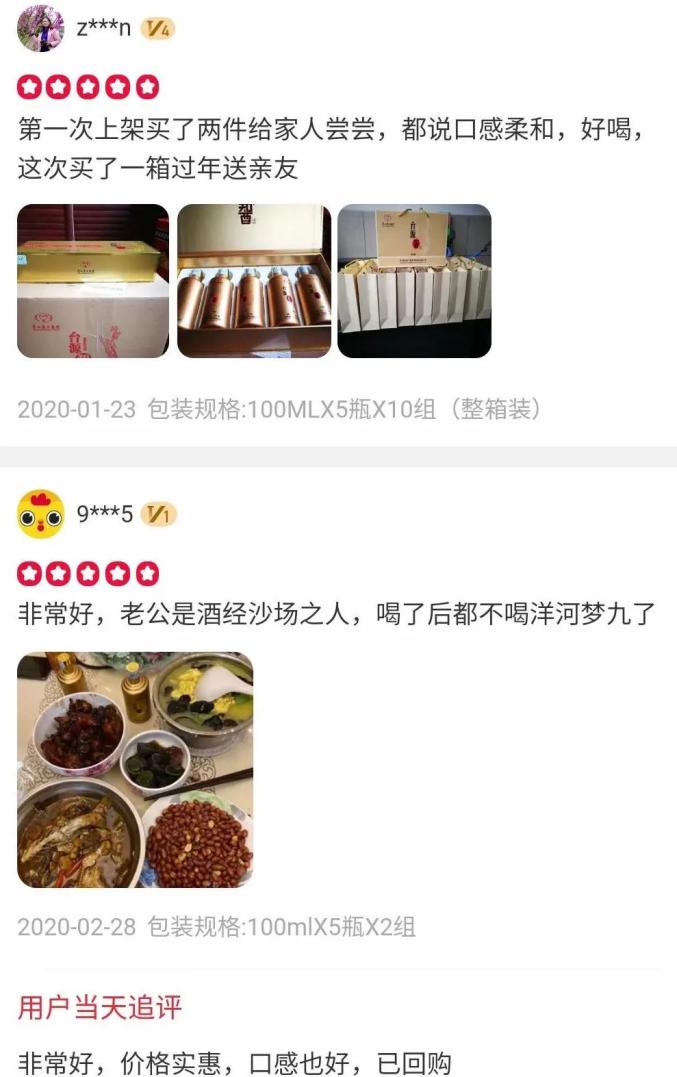Tap z***n's profile avatar
Screen dimensions: 677x1077
pos(41,28)
